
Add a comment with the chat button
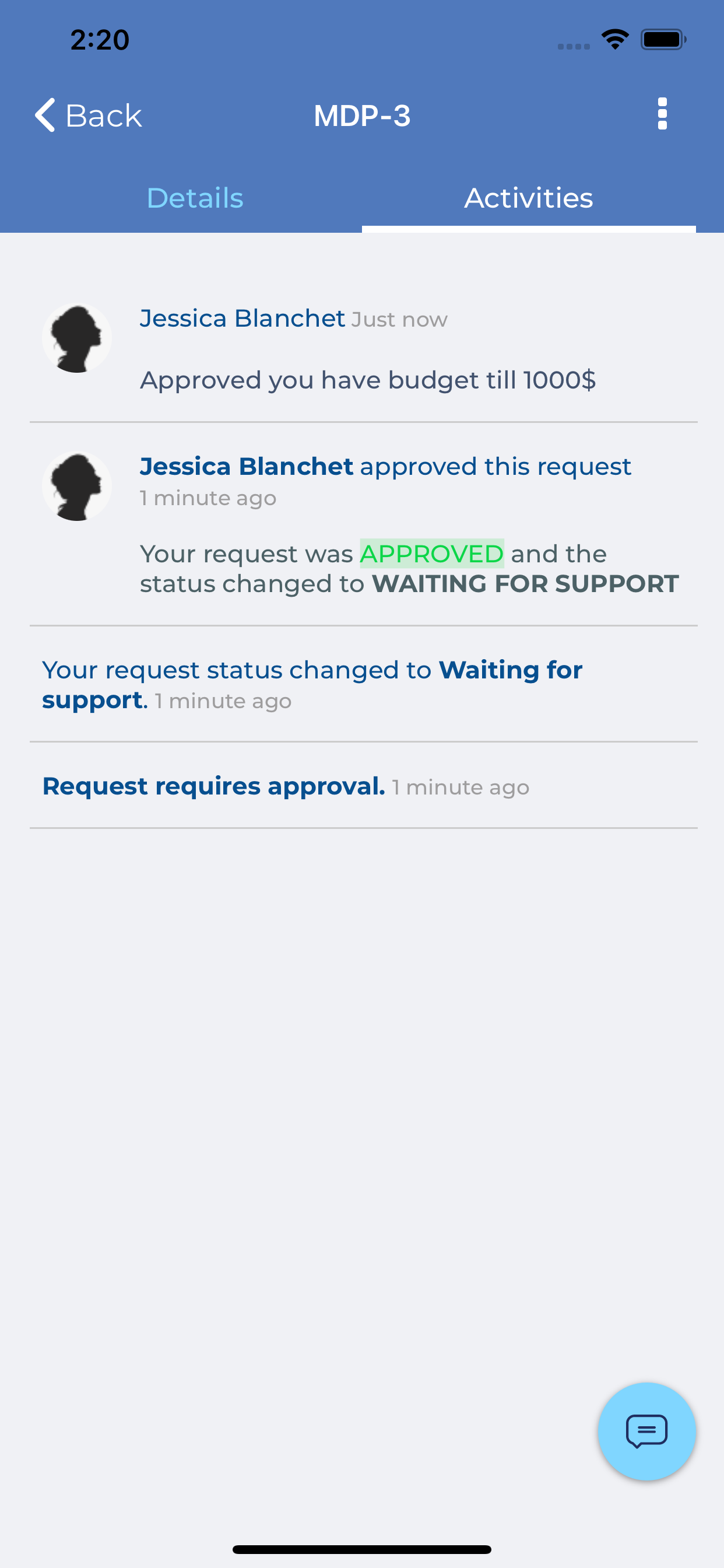click(646, 1431)
